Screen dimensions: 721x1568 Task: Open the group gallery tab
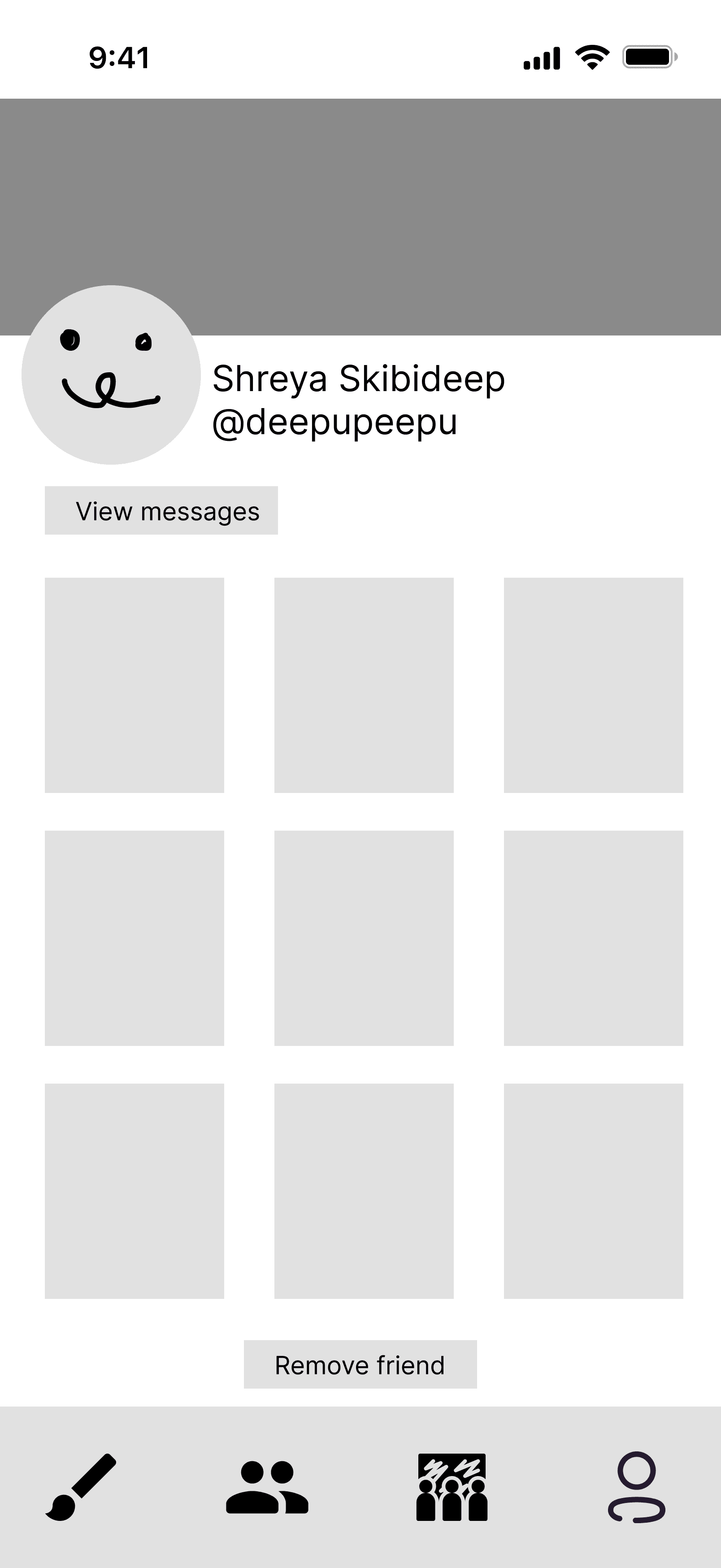(452, 1487)
